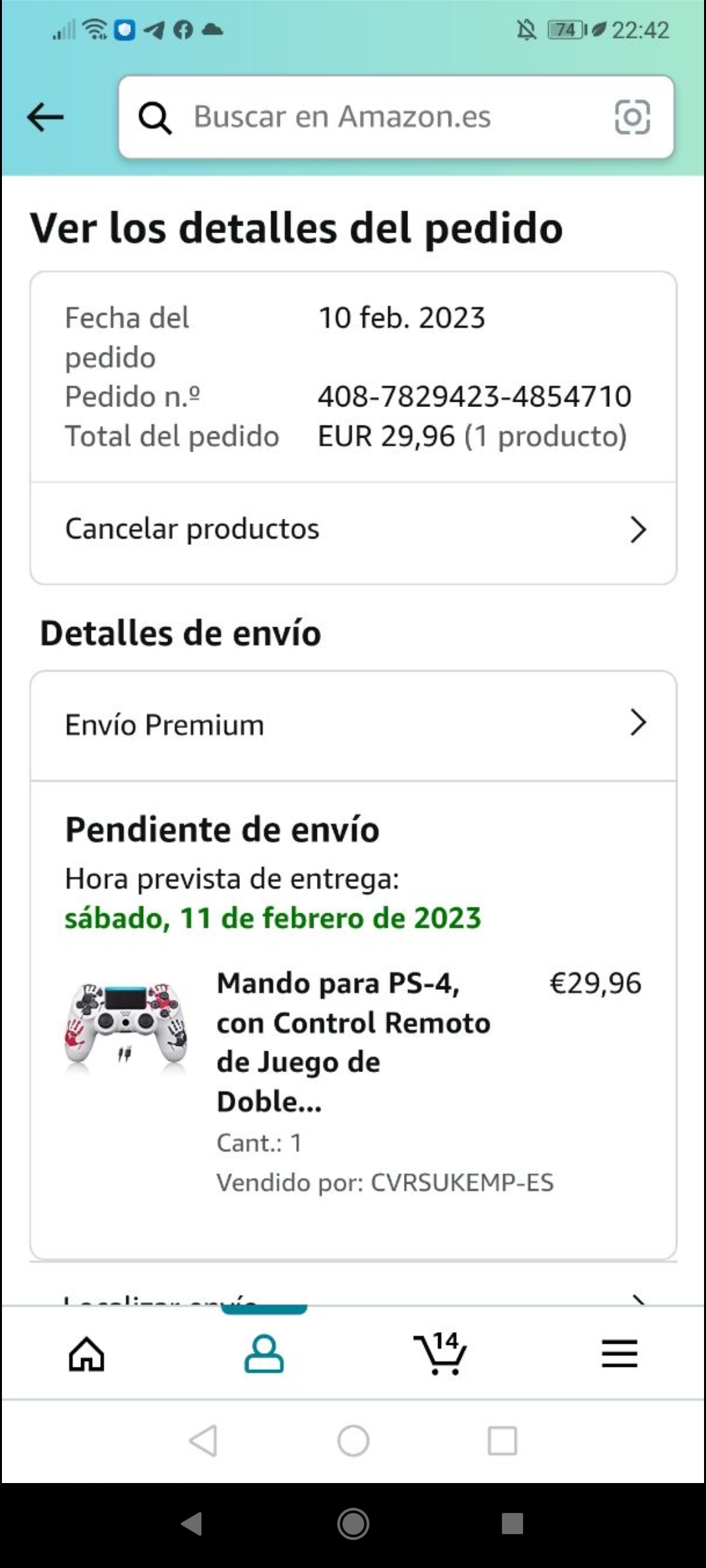Open the shopping cart with 14 items
Screen dimensions: 706x1568
pyautogui.click(x=441, y=1353)
